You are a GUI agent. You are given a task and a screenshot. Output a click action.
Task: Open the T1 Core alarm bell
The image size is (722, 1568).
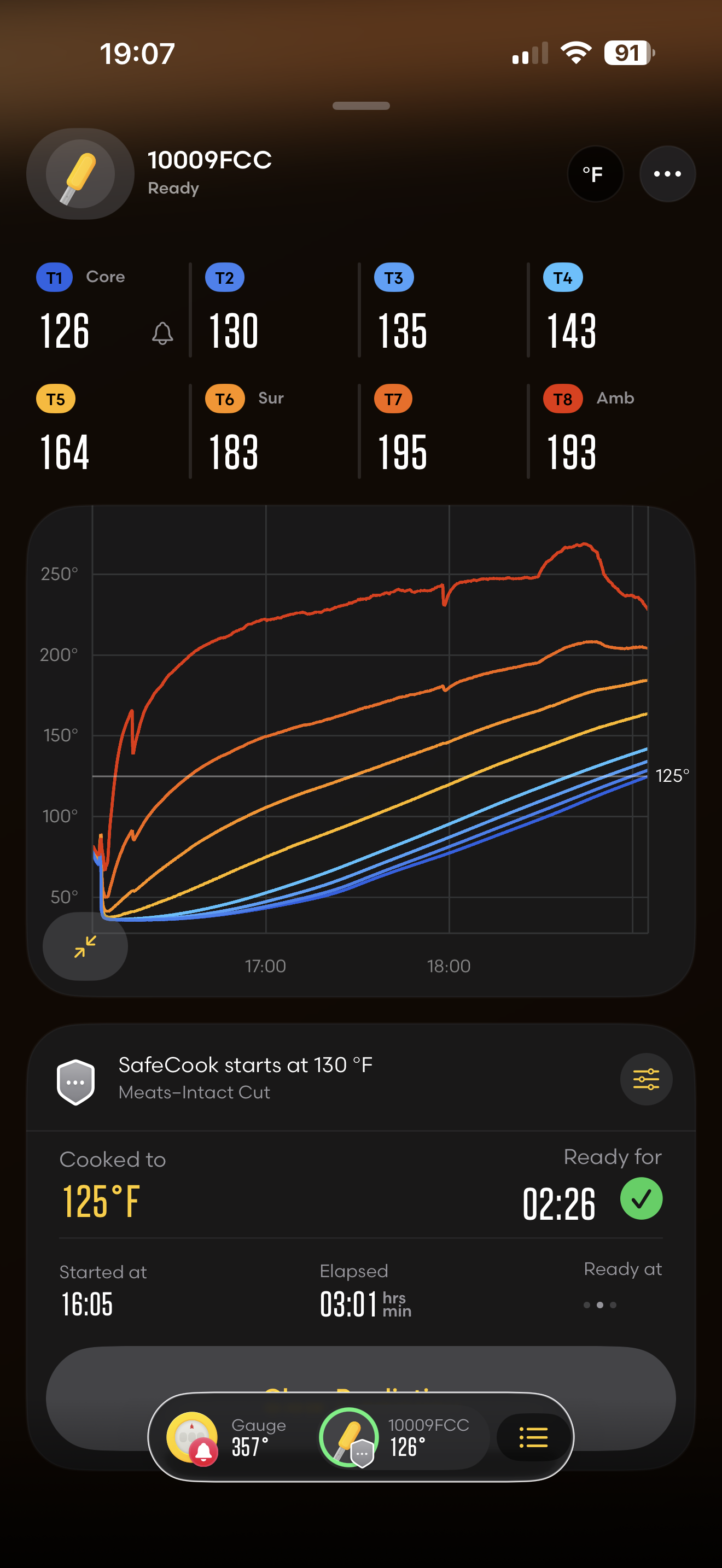[x=162, y=333]
